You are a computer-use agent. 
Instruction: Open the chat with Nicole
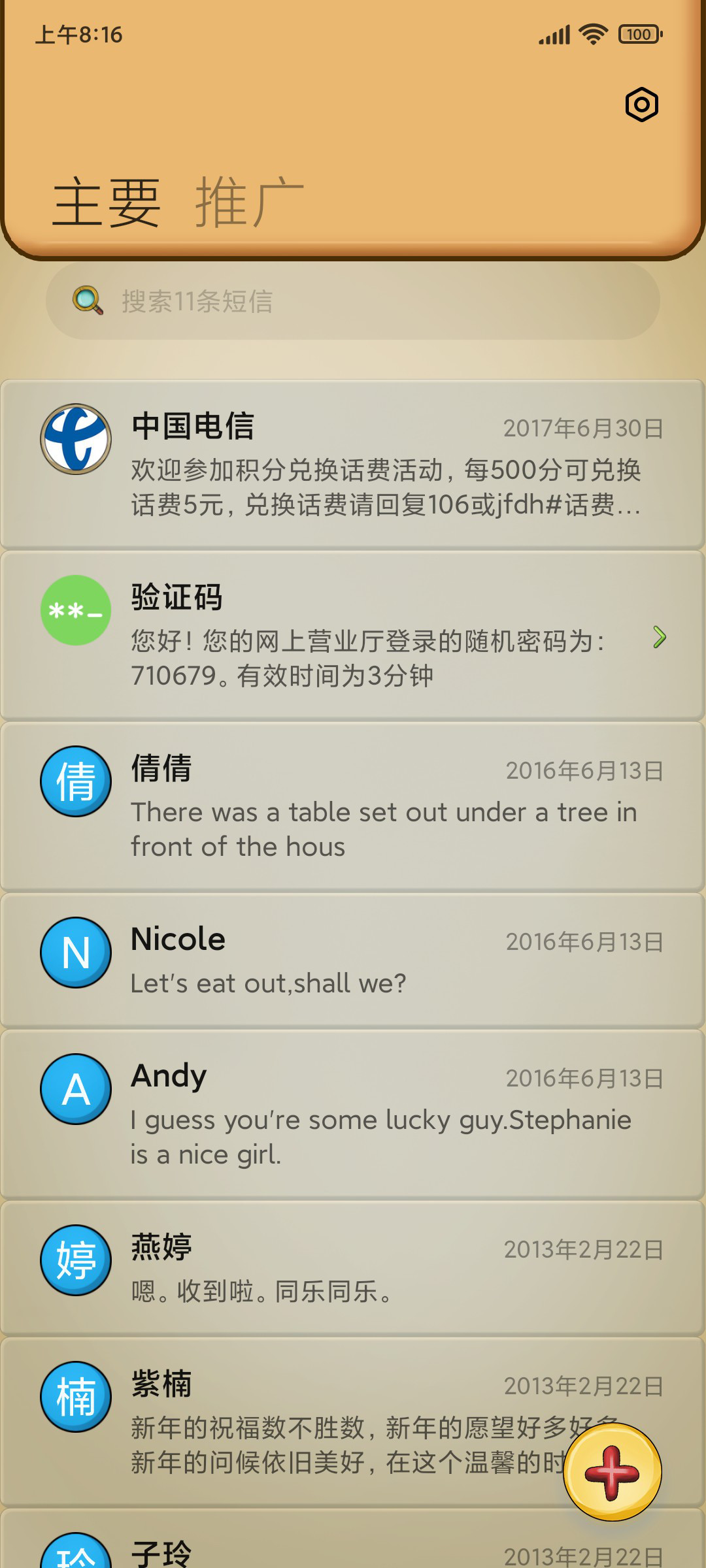[353, 960]
